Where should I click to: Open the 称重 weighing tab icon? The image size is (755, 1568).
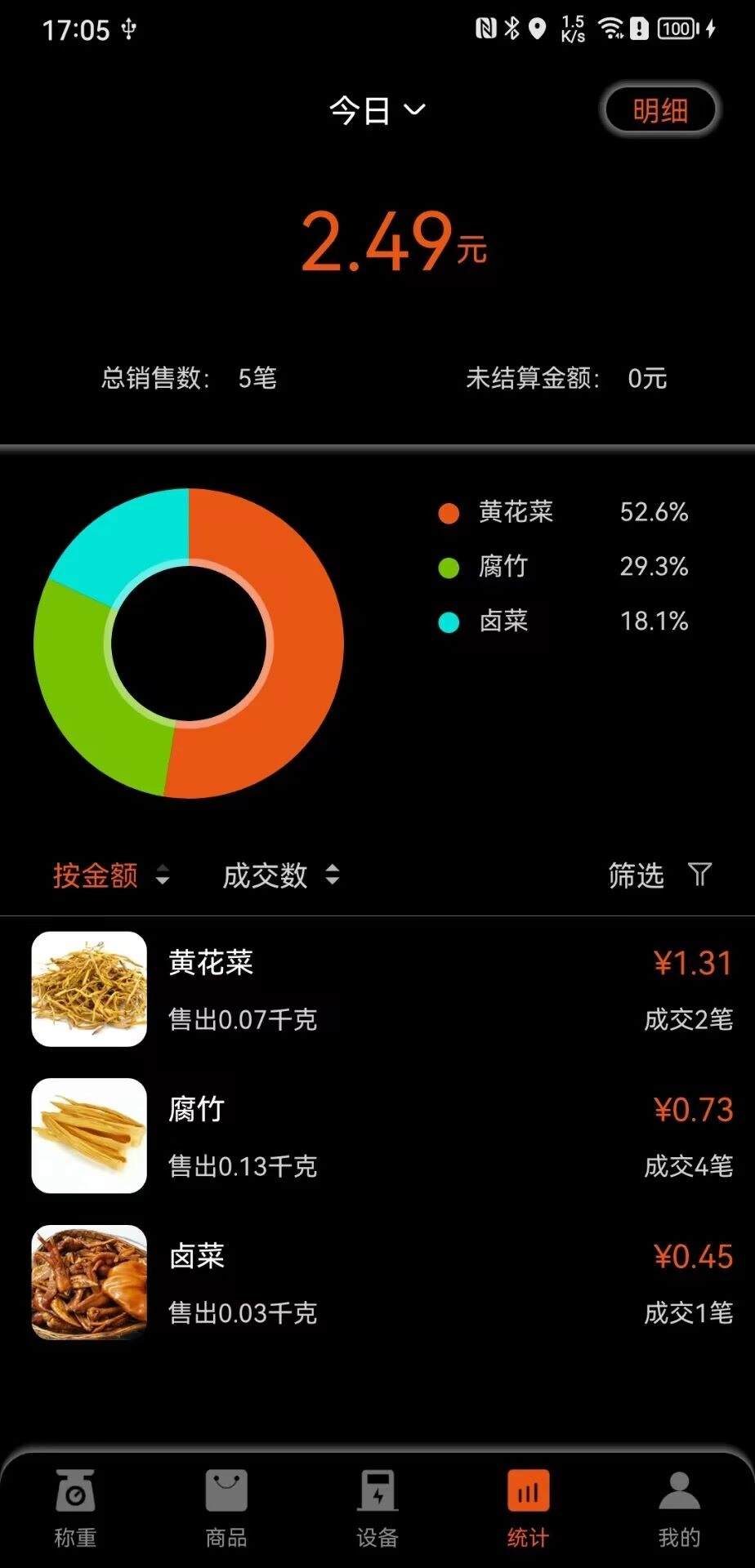click(74, 1491)
